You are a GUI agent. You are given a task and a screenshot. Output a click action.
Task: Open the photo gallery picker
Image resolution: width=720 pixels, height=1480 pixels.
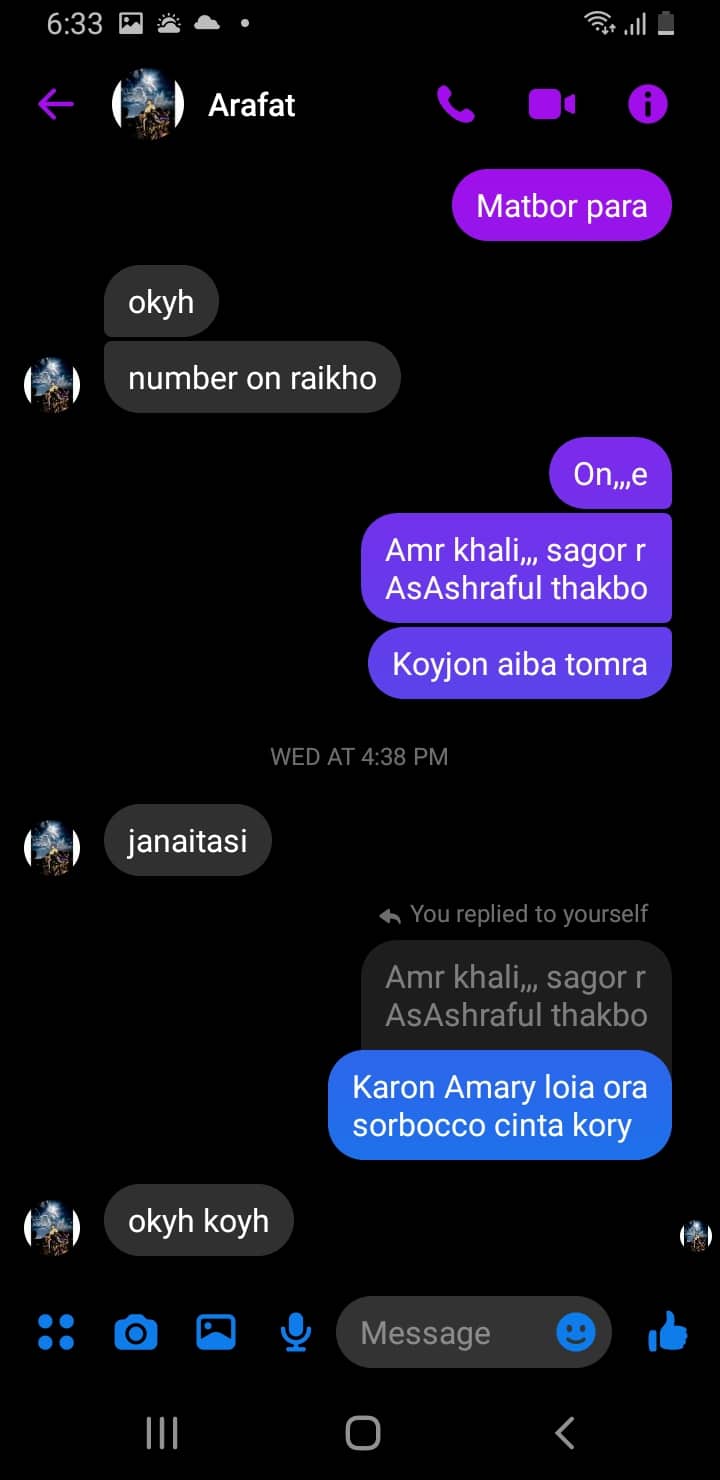[216, 1332]
